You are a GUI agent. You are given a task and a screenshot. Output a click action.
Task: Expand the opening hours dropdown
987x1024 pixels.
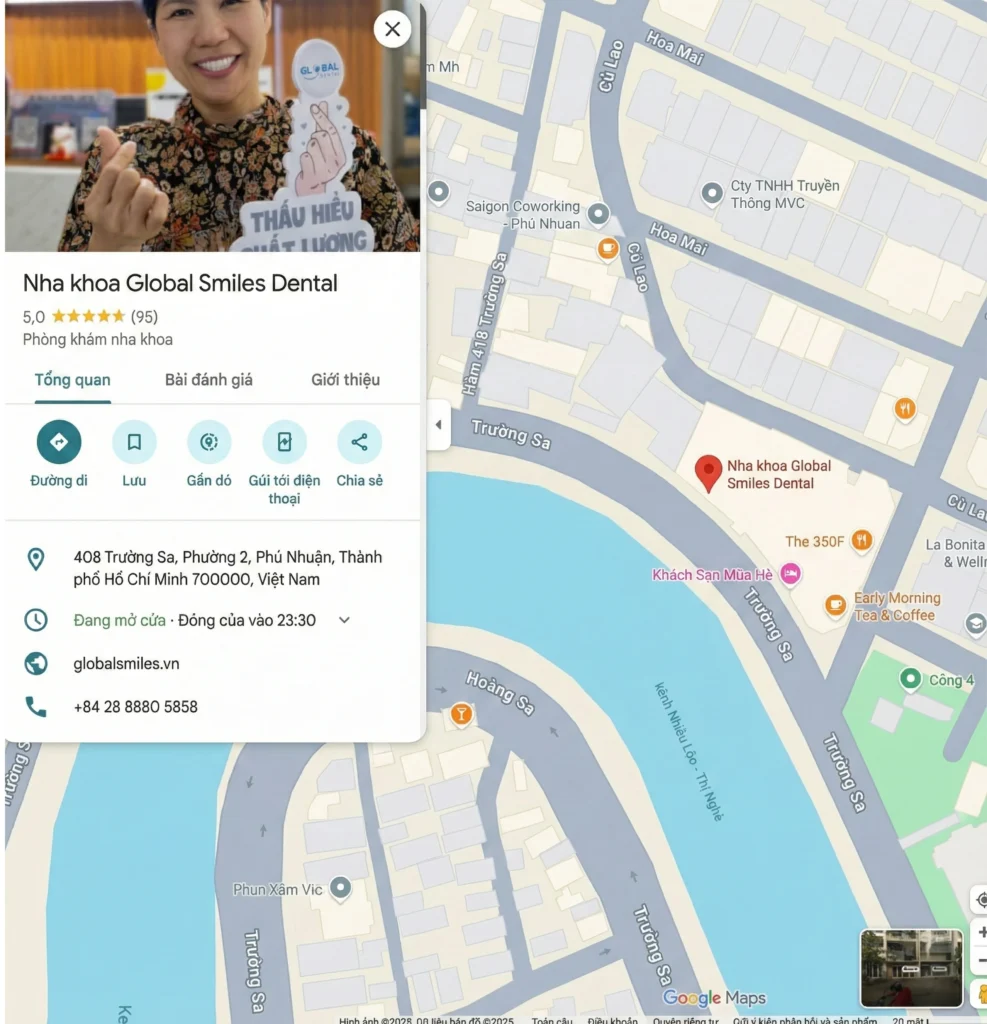click(344, 620)
